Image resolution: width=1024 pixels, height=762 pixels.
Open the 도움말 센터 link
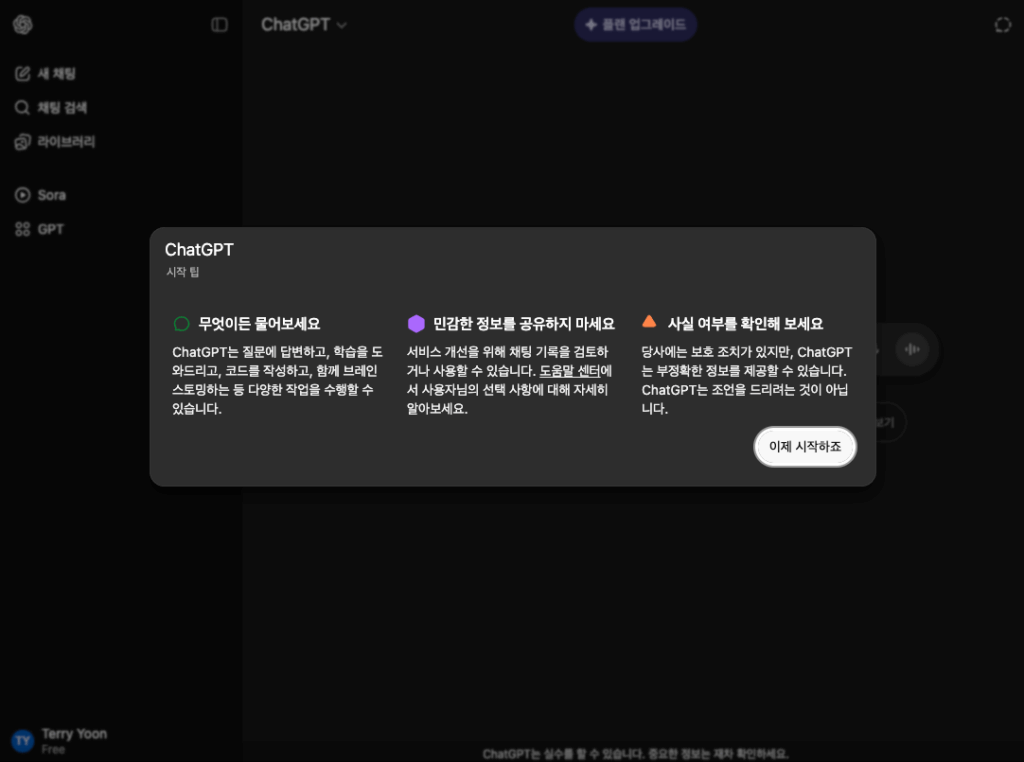point(569,370)
